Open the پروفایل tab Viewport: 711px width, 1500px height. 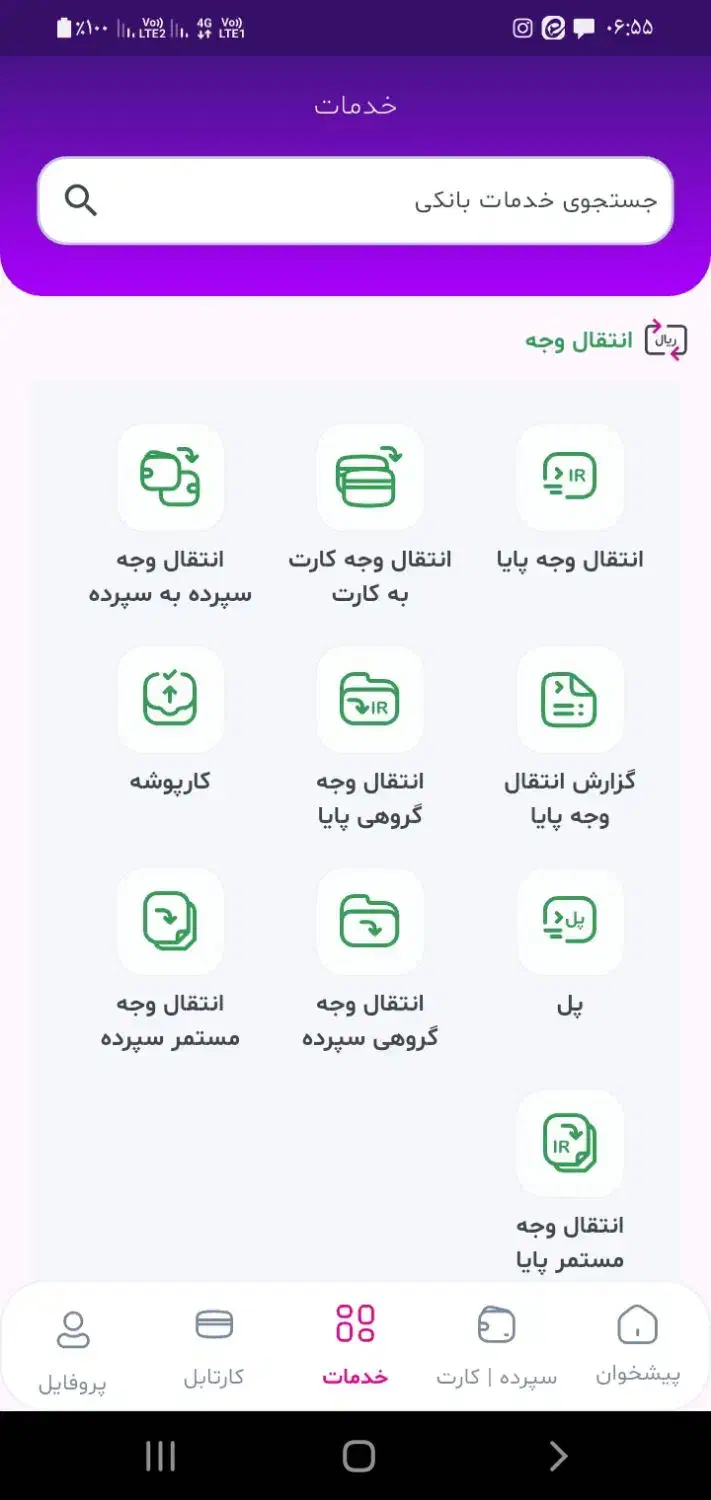click(x=72, y=1350)
